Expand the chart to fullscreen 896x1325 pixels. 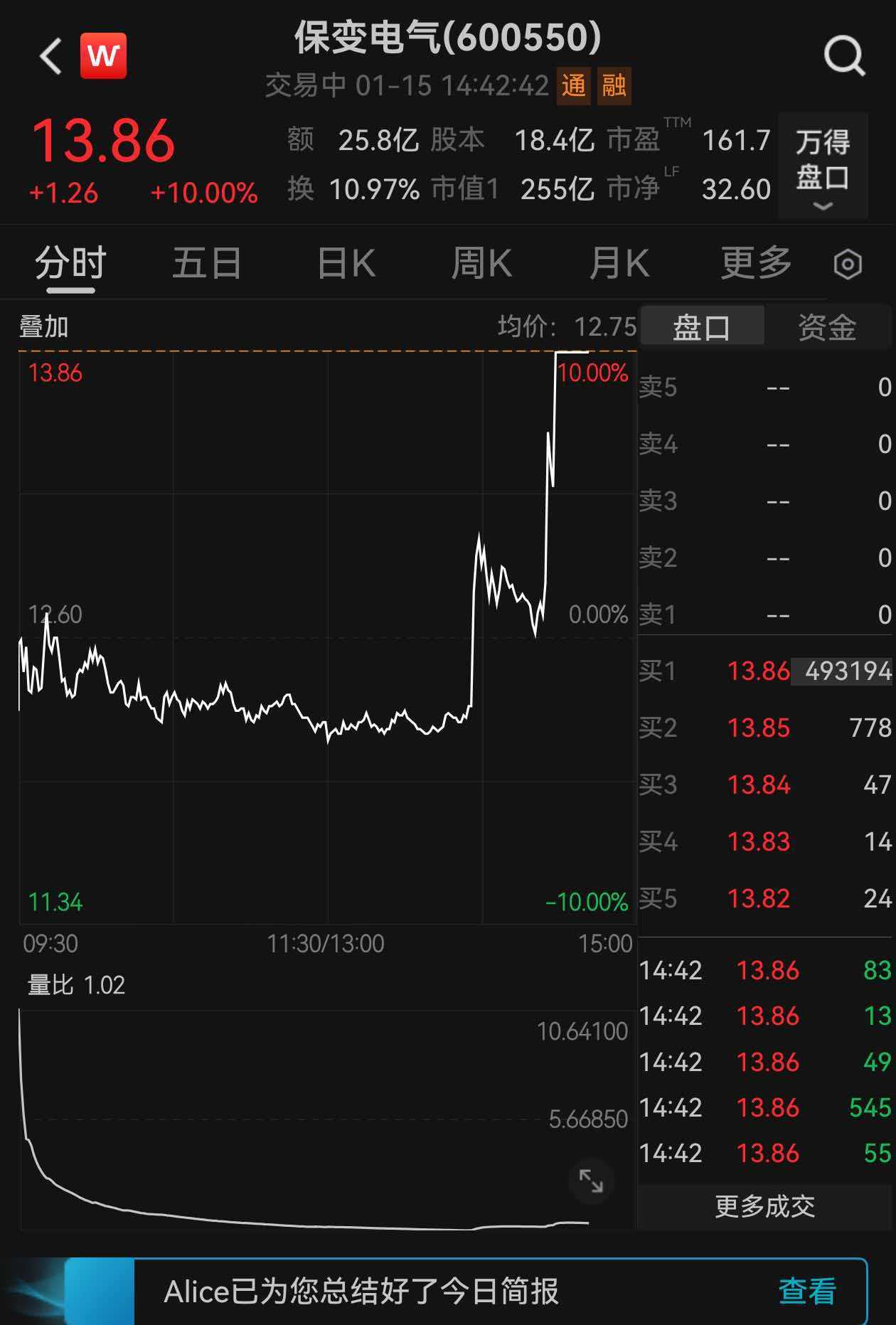[x=591, y=1181]
